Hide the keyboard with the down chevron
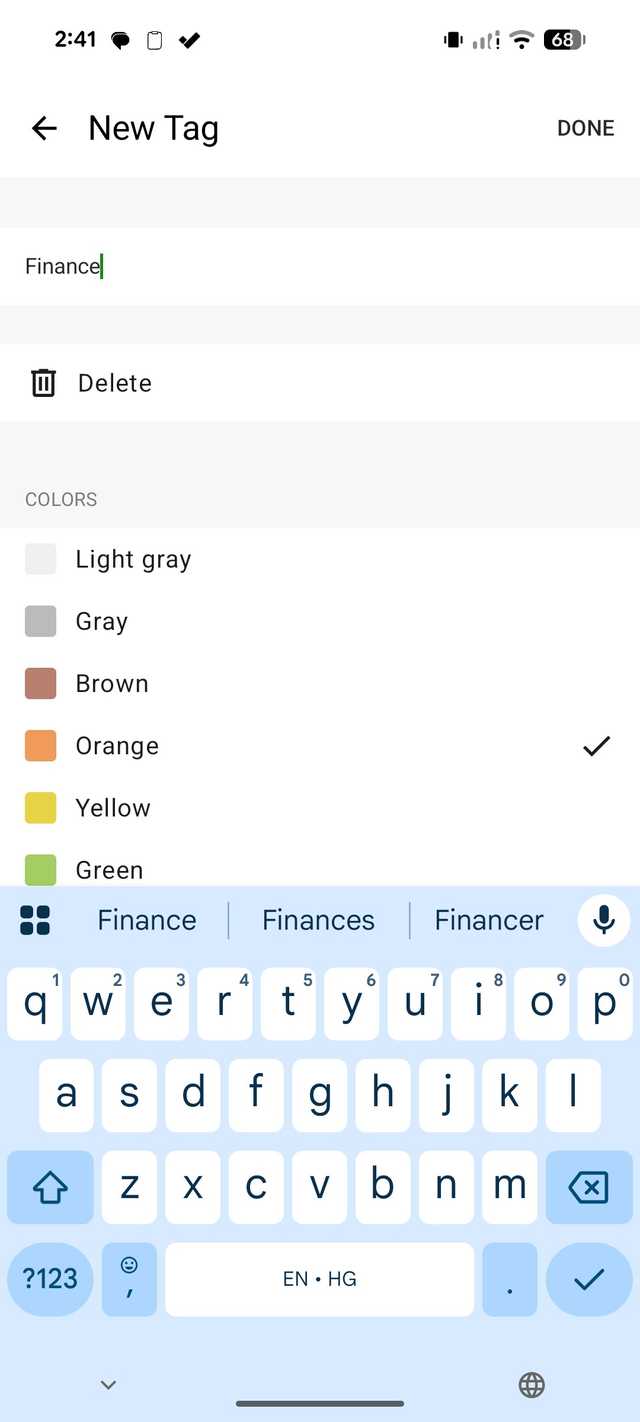Screen dimensions: 640x1422 (x=109, y=1385)
